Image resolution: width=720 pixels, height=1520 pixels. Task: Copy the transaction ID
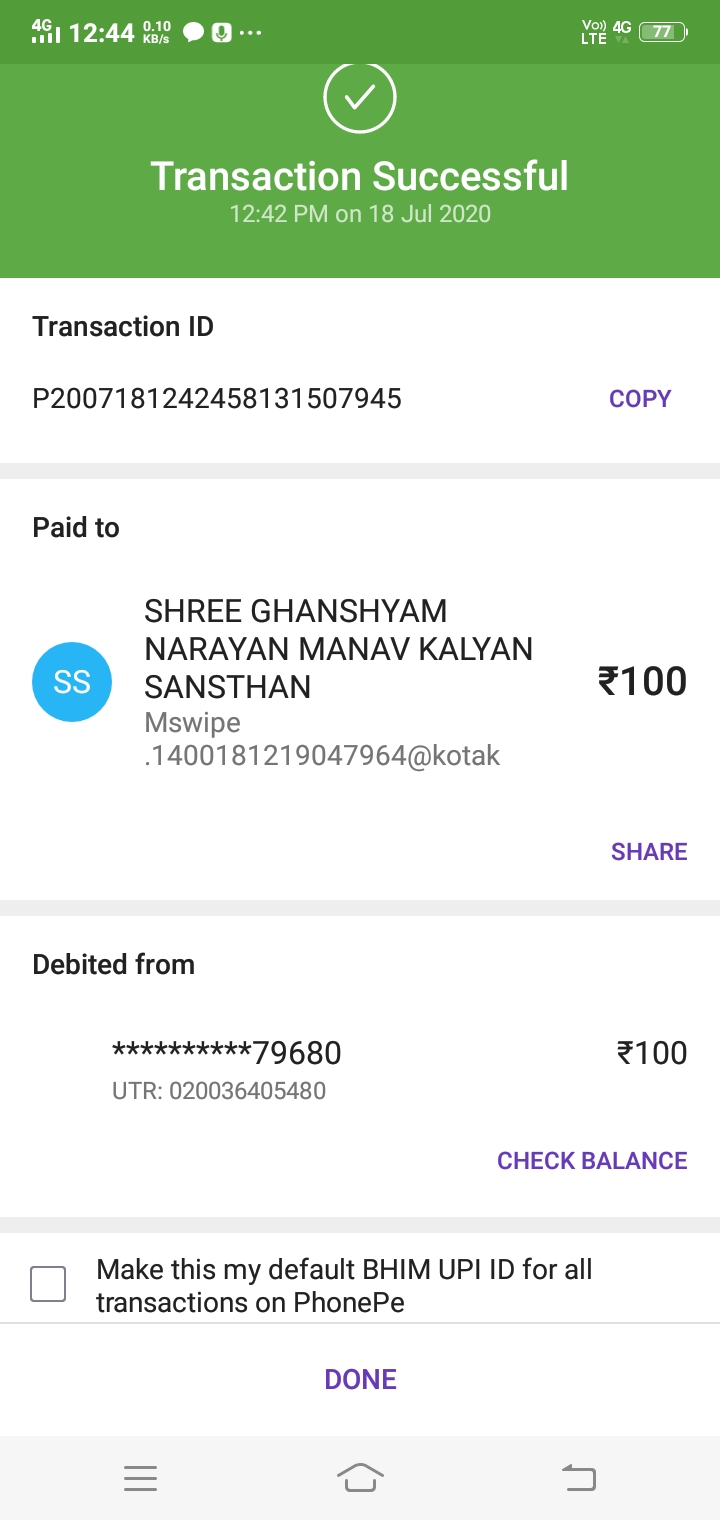(640, 399)
